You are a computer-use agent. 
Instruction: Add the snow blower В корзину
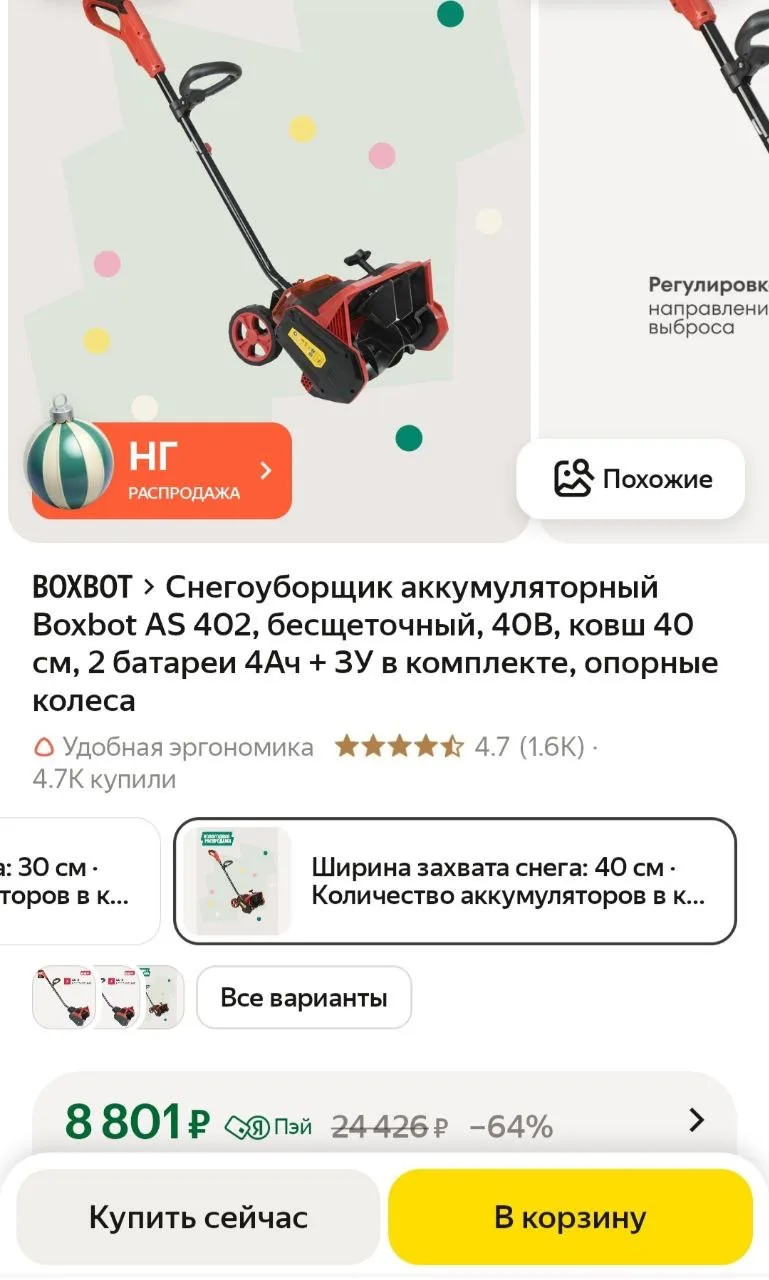(x=570, y=1217)
